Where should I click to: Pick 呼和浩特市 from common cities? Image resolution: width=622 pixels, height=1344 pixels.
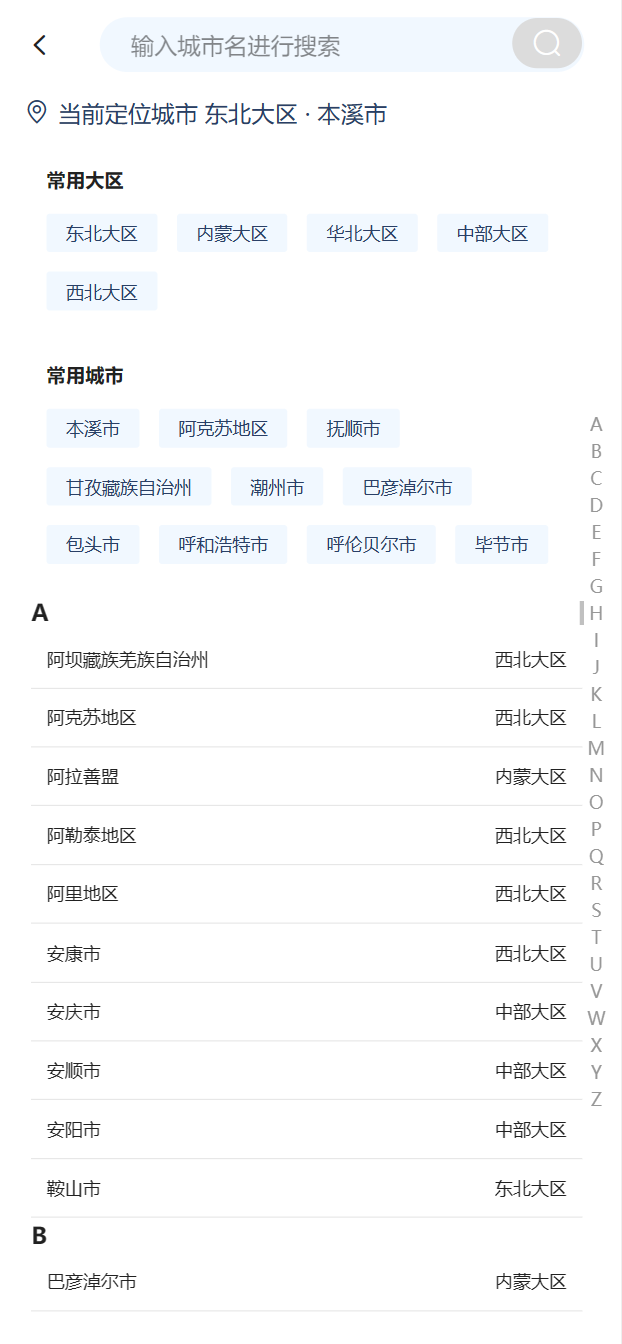(223, 545)
